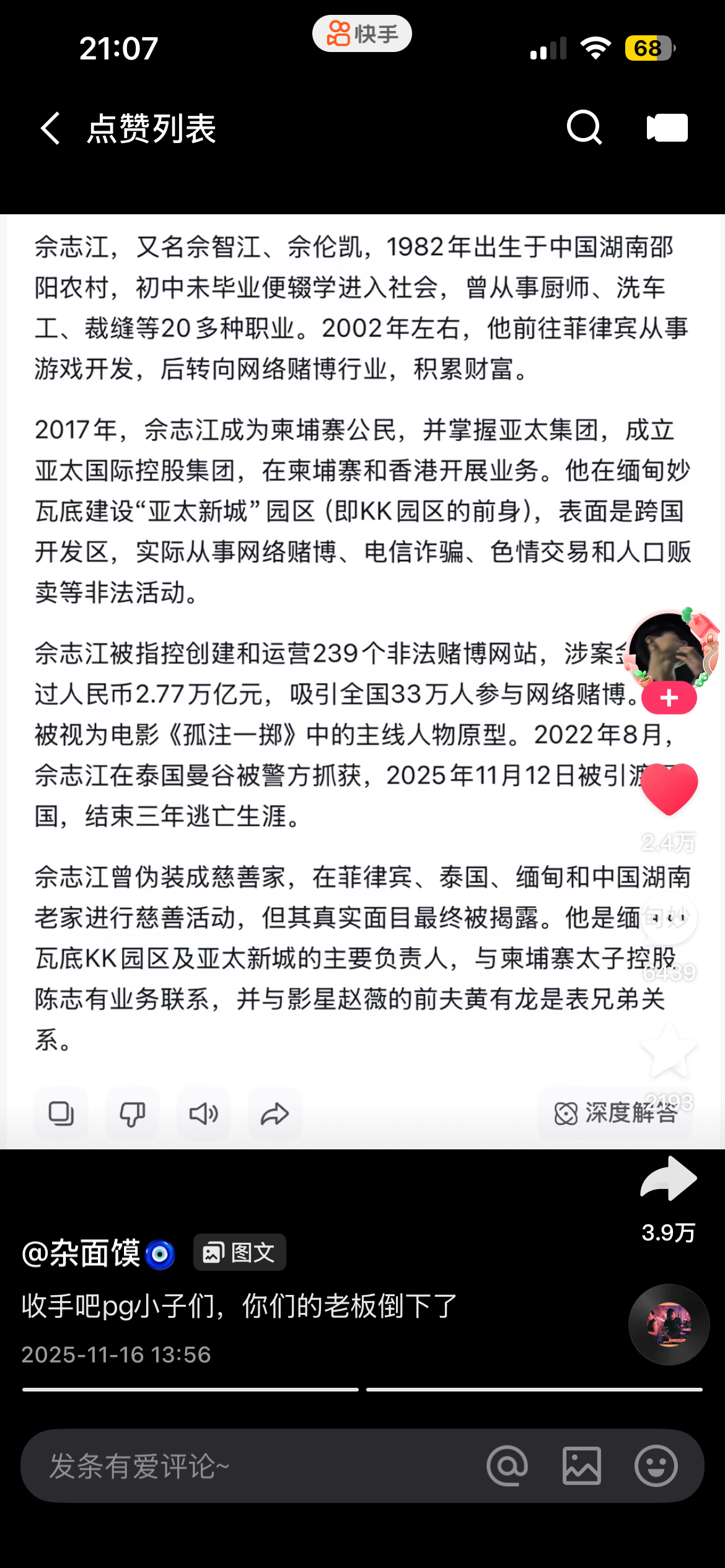Open the @杂面馍 username profile
This screenshot has height=1568, width=725.
coord(82,1254)
